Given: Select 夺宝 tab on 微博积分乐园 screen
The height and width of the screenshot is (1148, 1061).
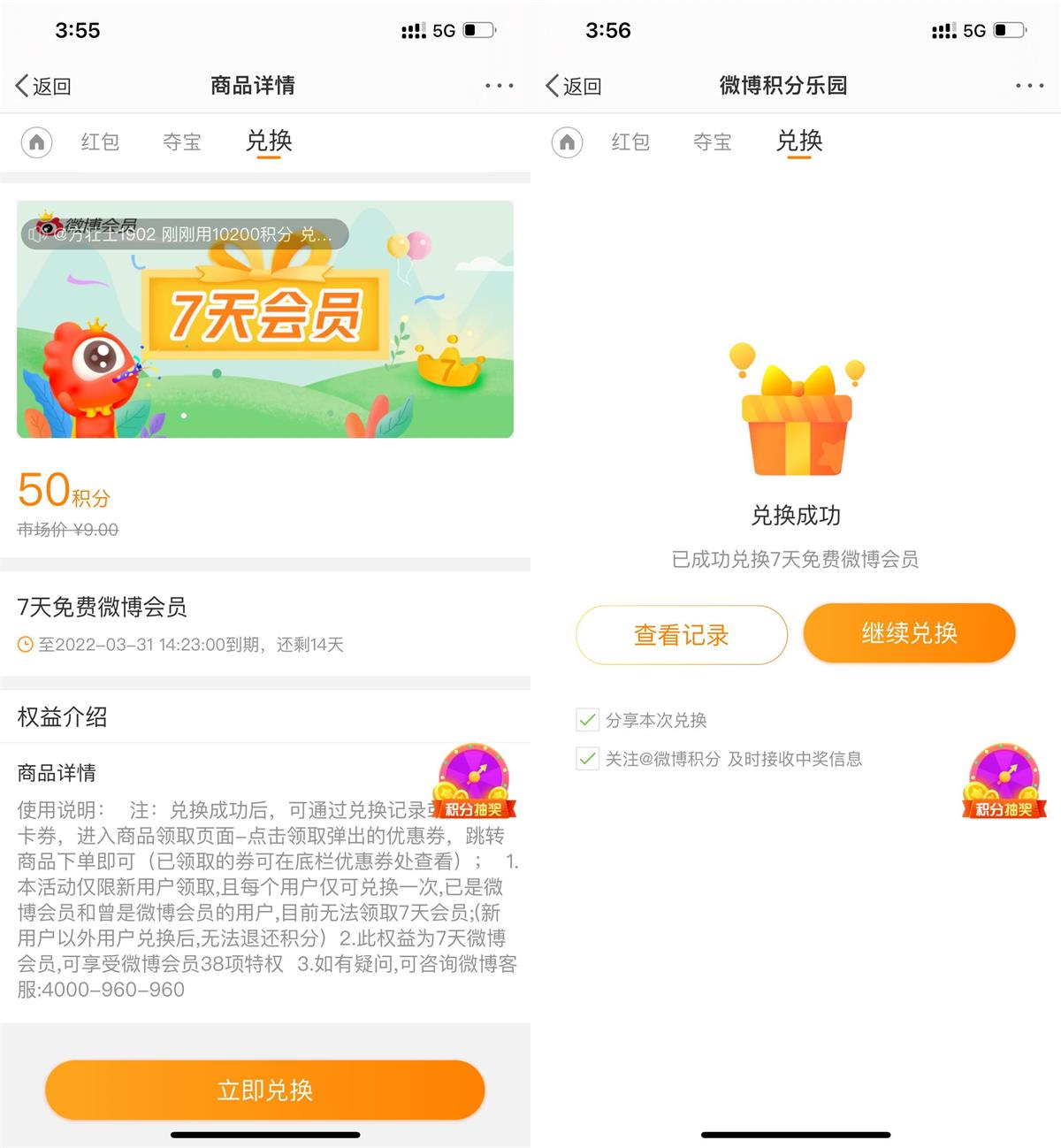Looking at the screenshot, I should coord(713,142).
